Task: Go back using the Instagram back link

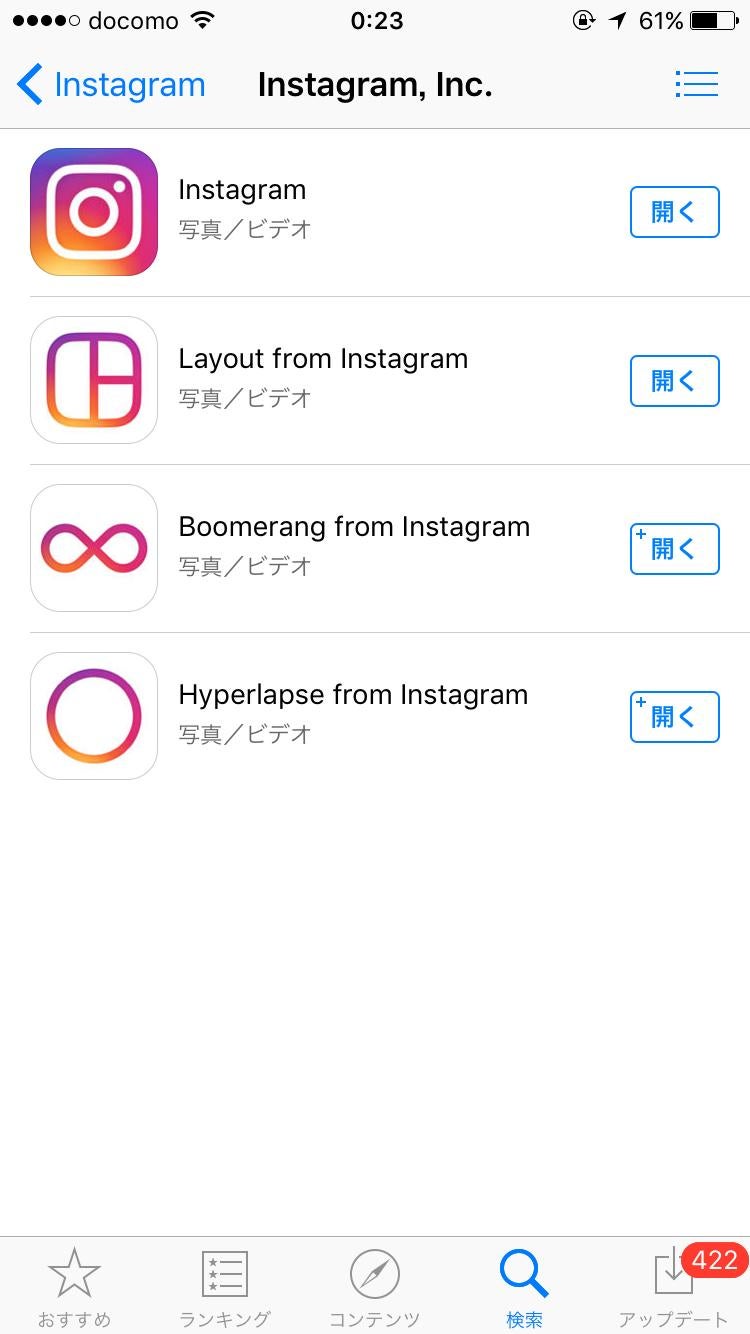Action: [110, 84]
